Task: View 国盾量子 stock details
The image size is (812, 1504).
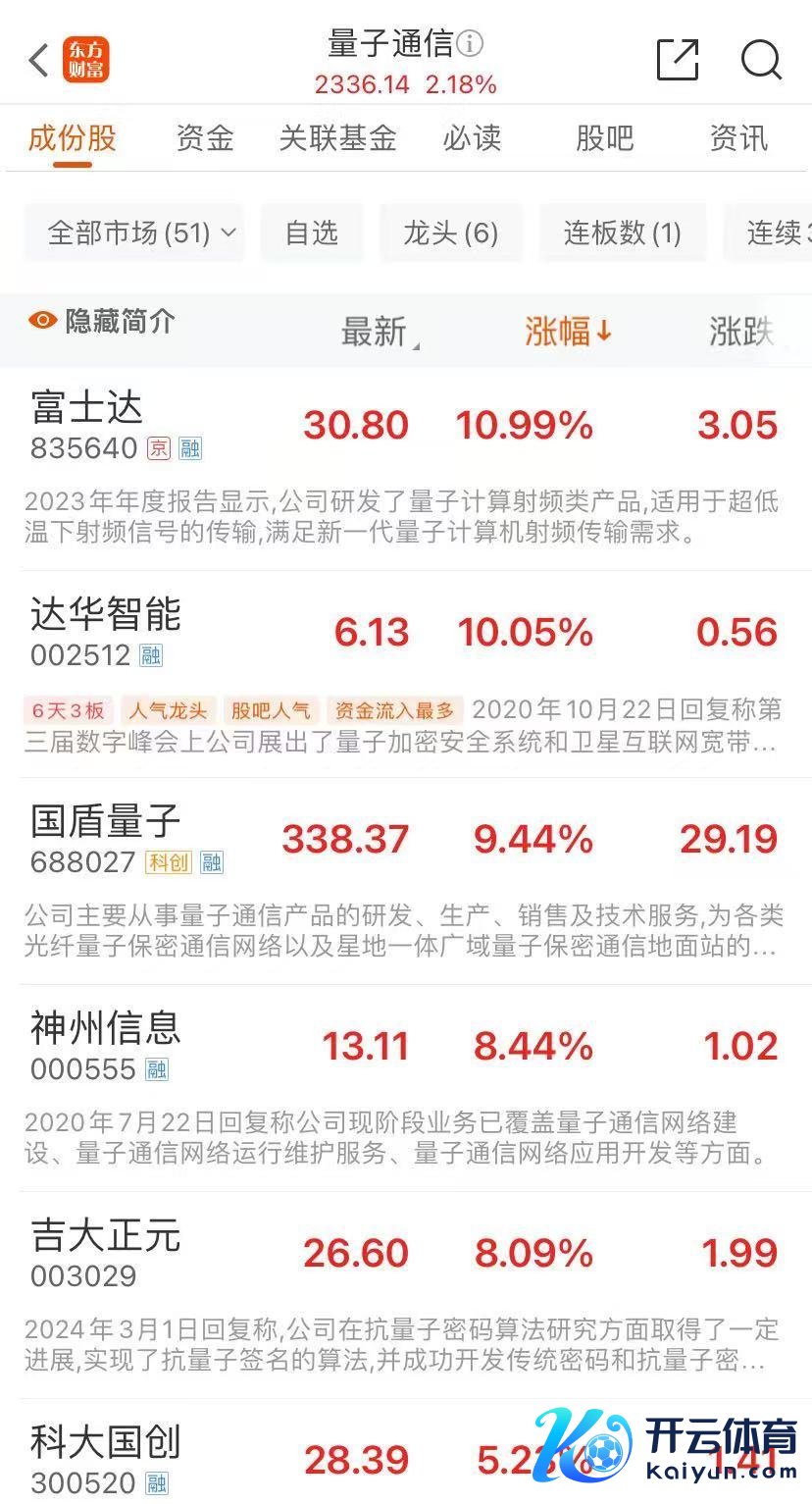Action: click(106, 822)
